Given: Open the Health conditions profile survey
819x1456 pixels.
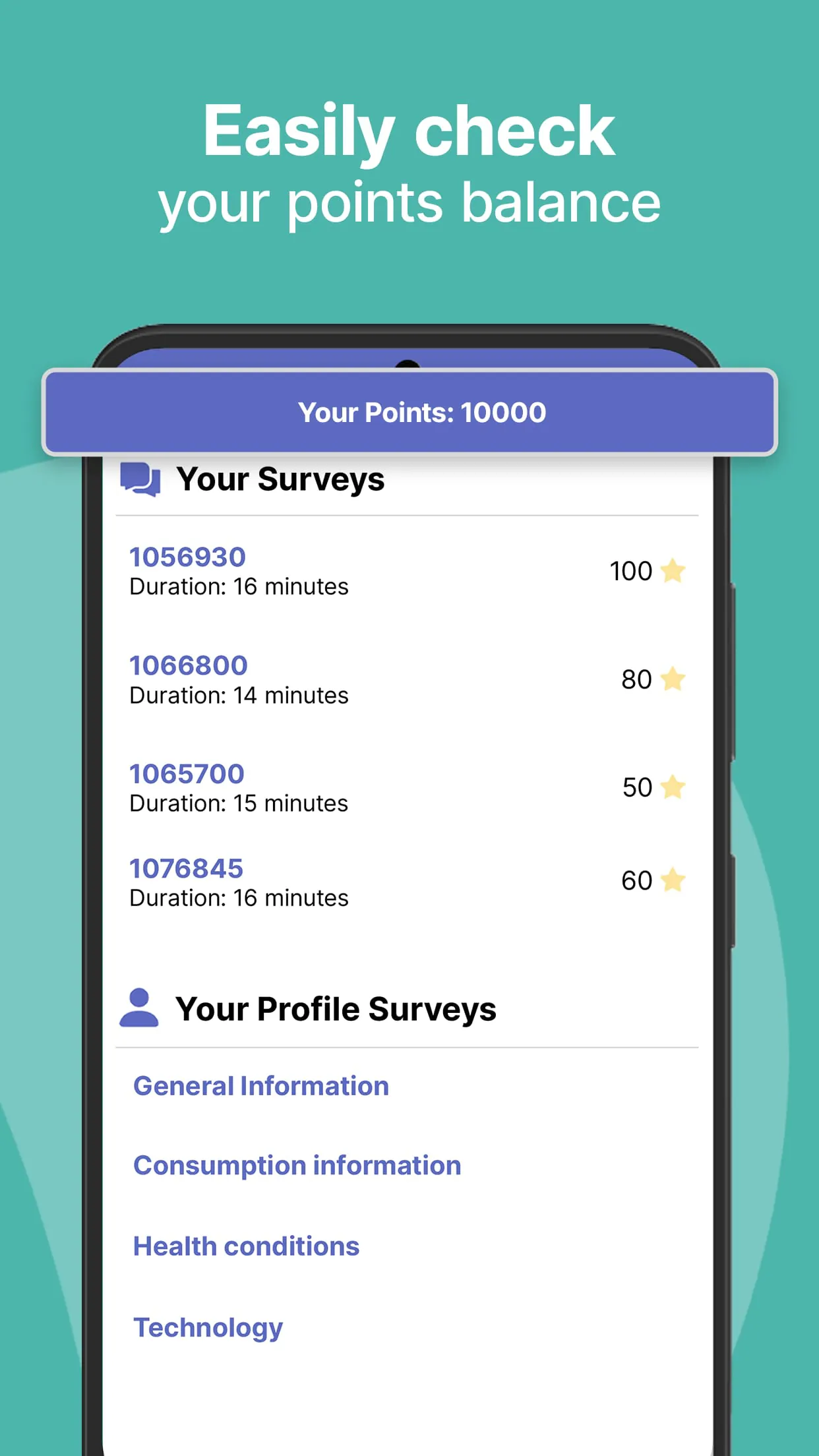Looking at the screenshot, I should pyautogui.click(x=246, y=1246).
